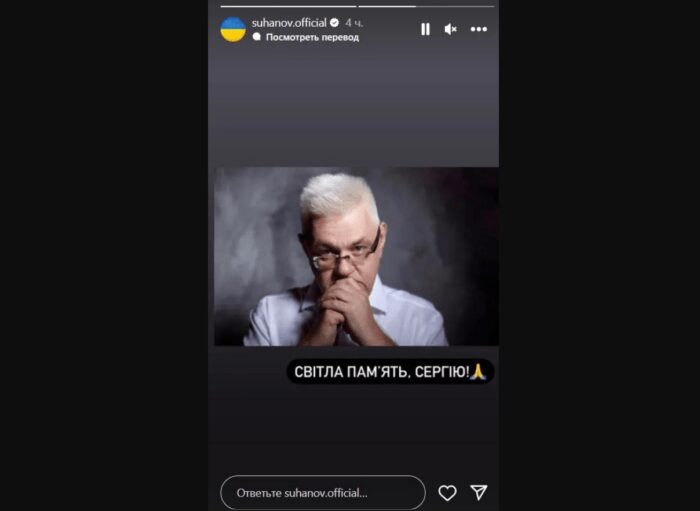Screen dimensions: 700x511
Task: Open the profile avatar with Ukrainian flag
Action: click(233, 29)
